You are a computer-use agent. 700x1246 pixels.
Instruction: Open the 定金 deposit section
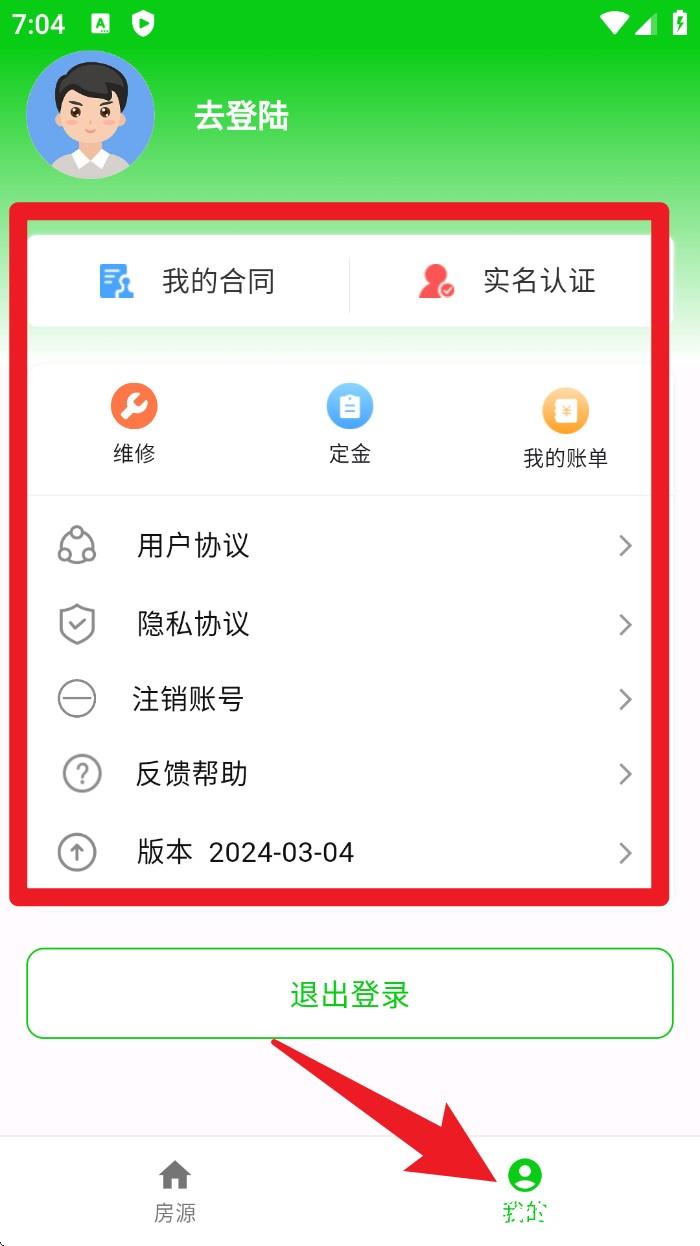(x=350, y=425)
